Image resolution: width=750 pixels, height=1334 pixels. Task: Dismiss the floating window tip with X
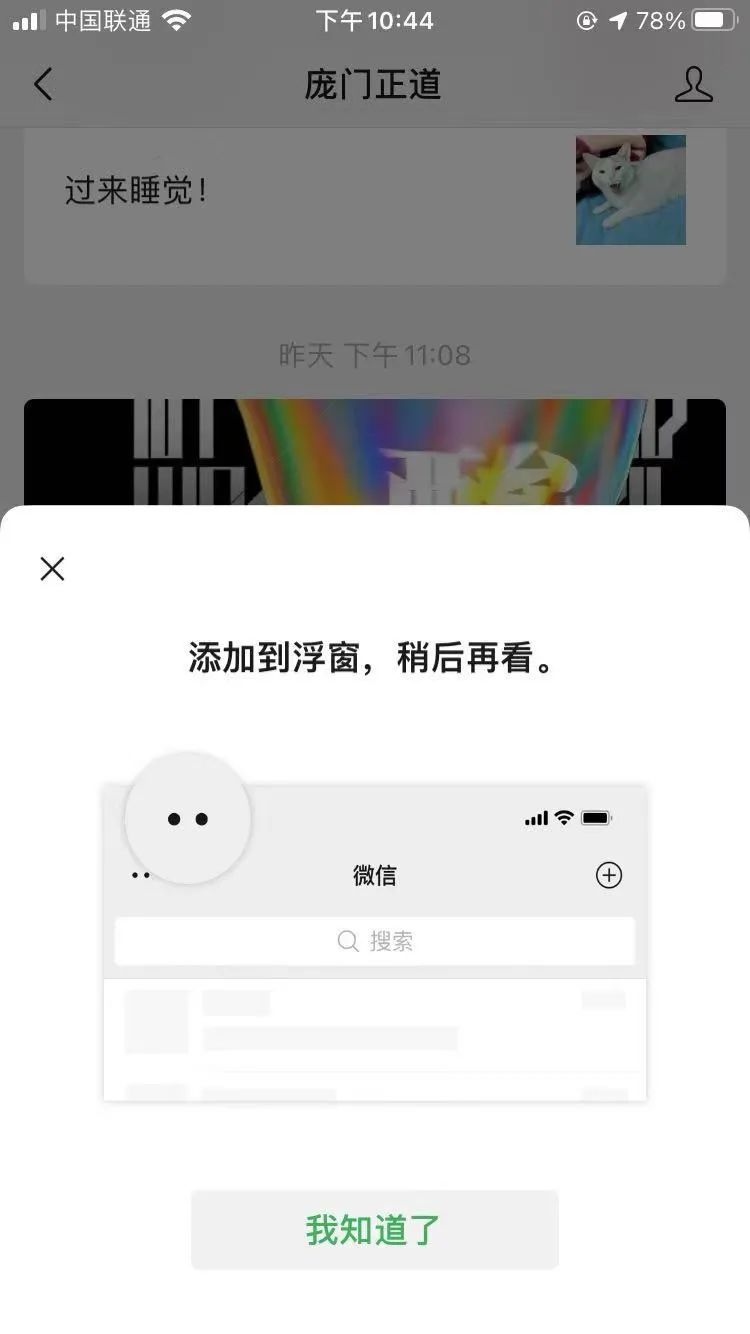pos(51,568)
